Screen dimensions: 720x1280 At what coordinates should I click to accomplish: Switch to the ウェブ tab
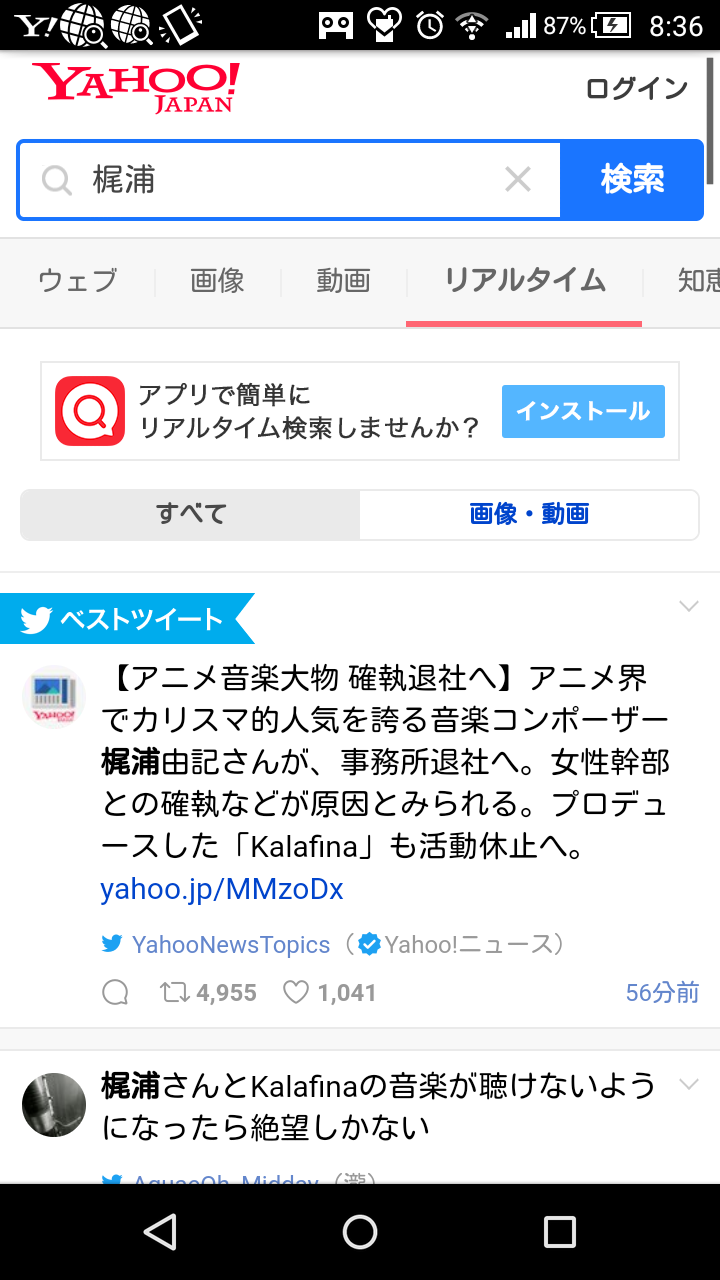click(78, 281)
